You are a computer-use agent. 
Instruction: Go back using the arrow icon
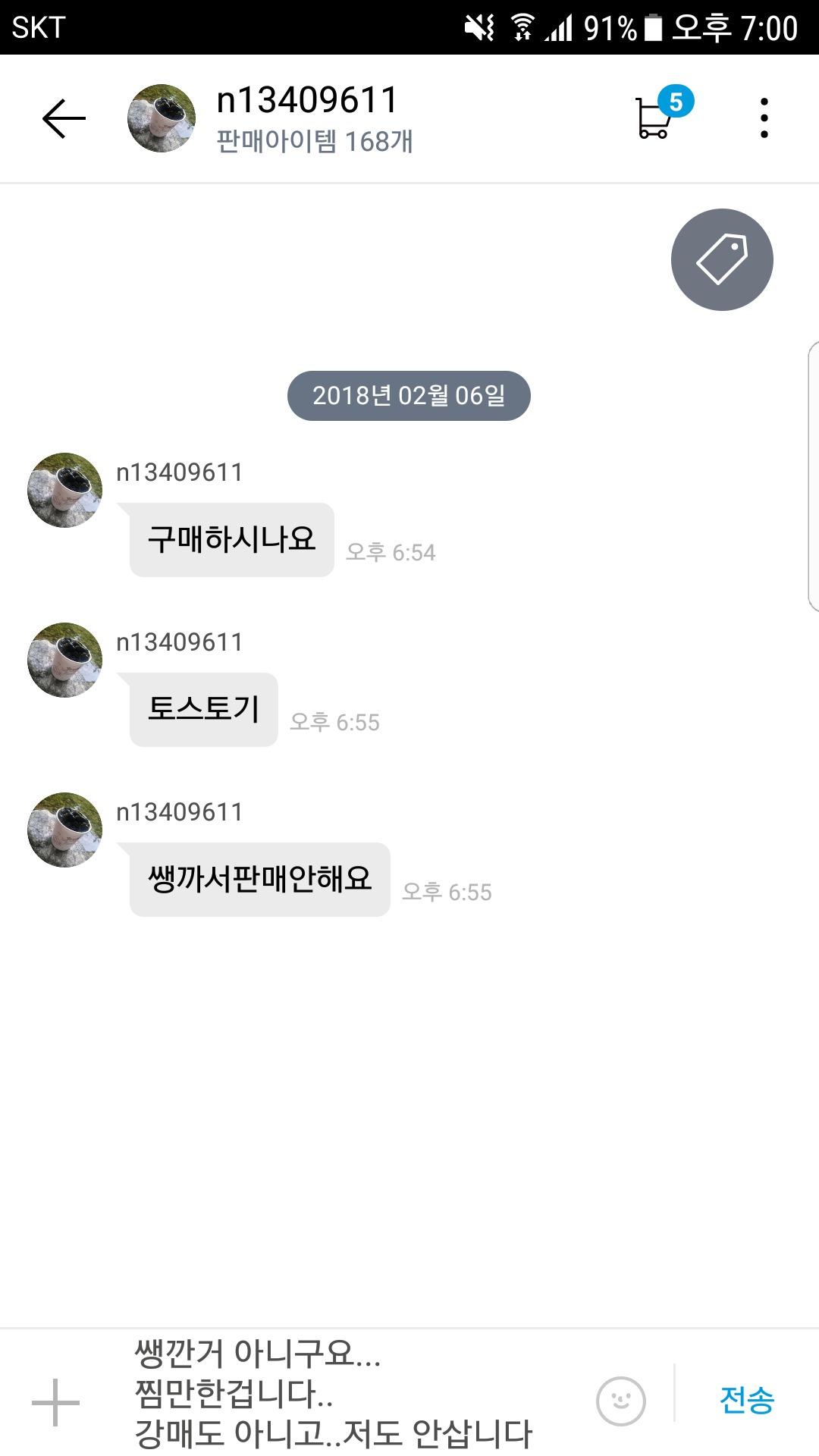64,119
